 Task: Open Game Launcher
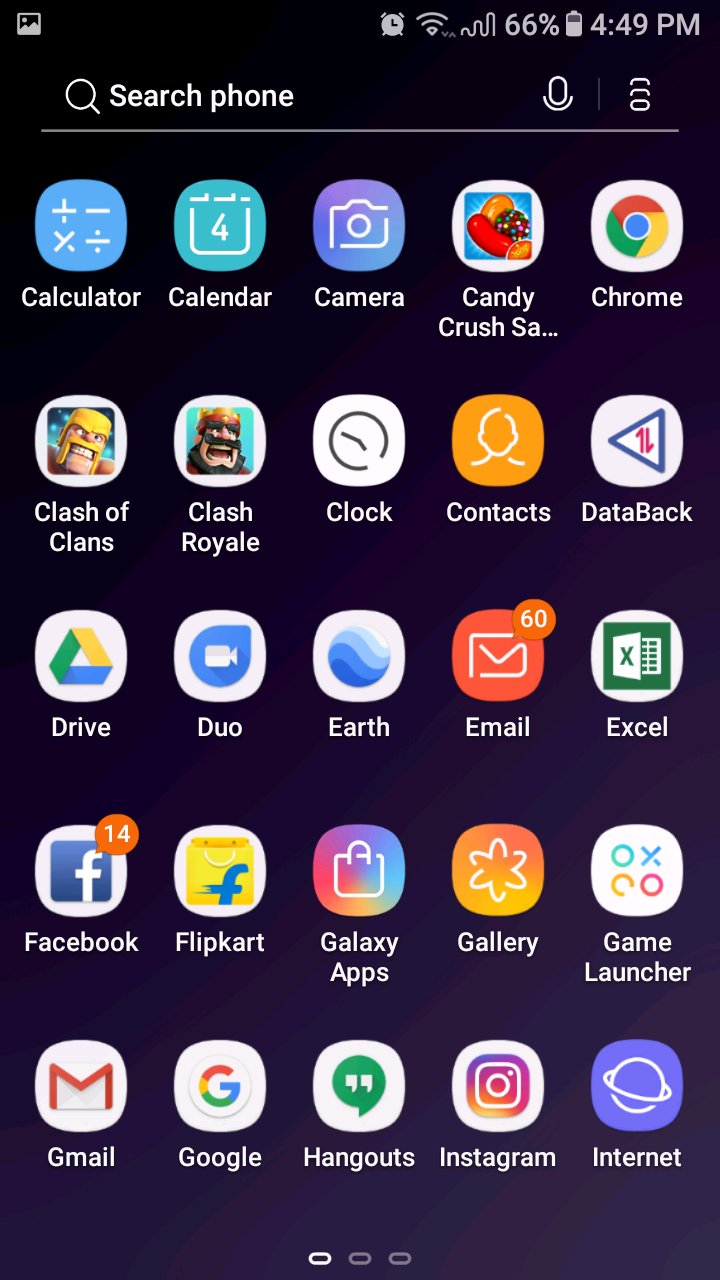636,870
